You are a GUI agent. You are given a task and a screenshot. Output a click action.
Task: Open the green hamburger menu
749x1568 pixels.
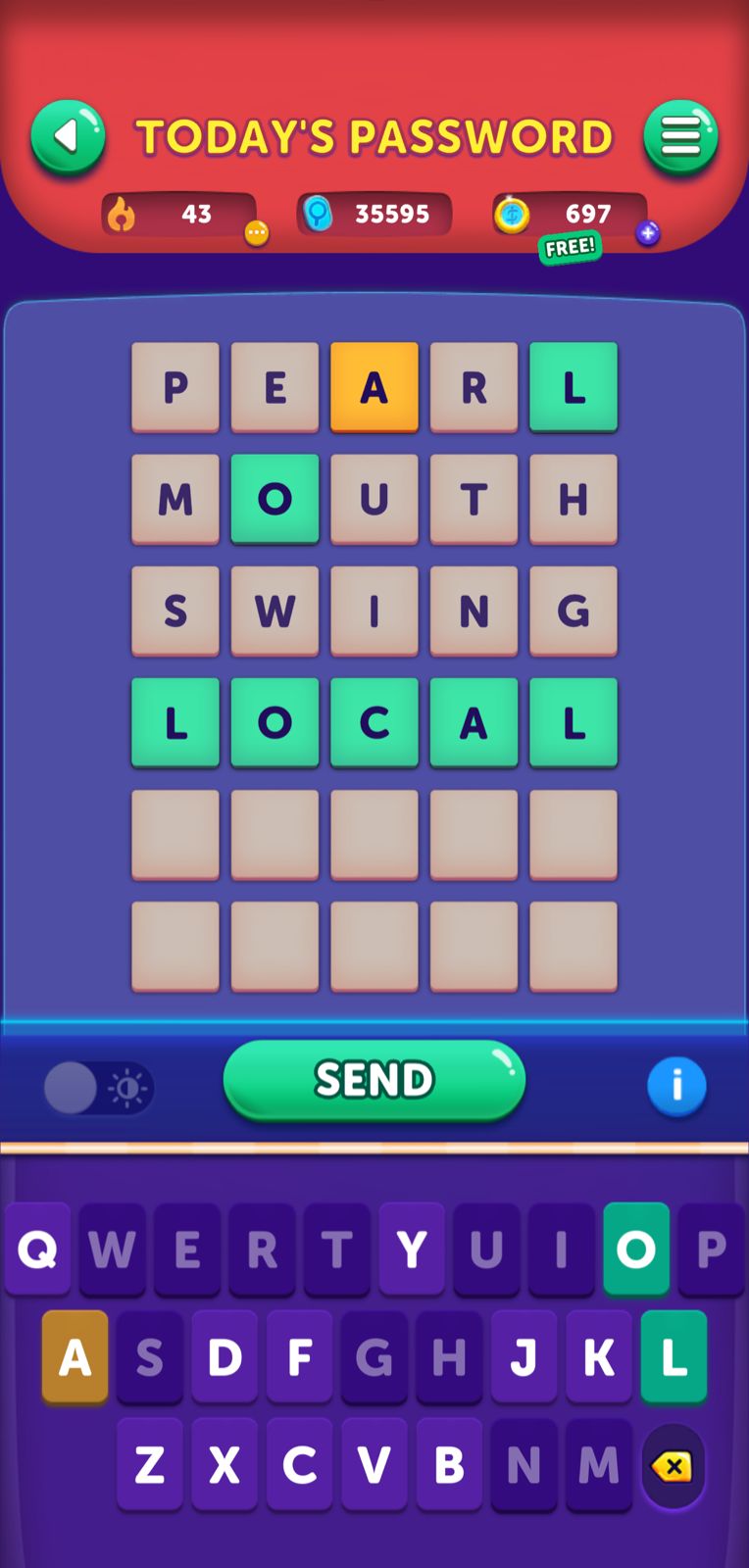[680, 137]
